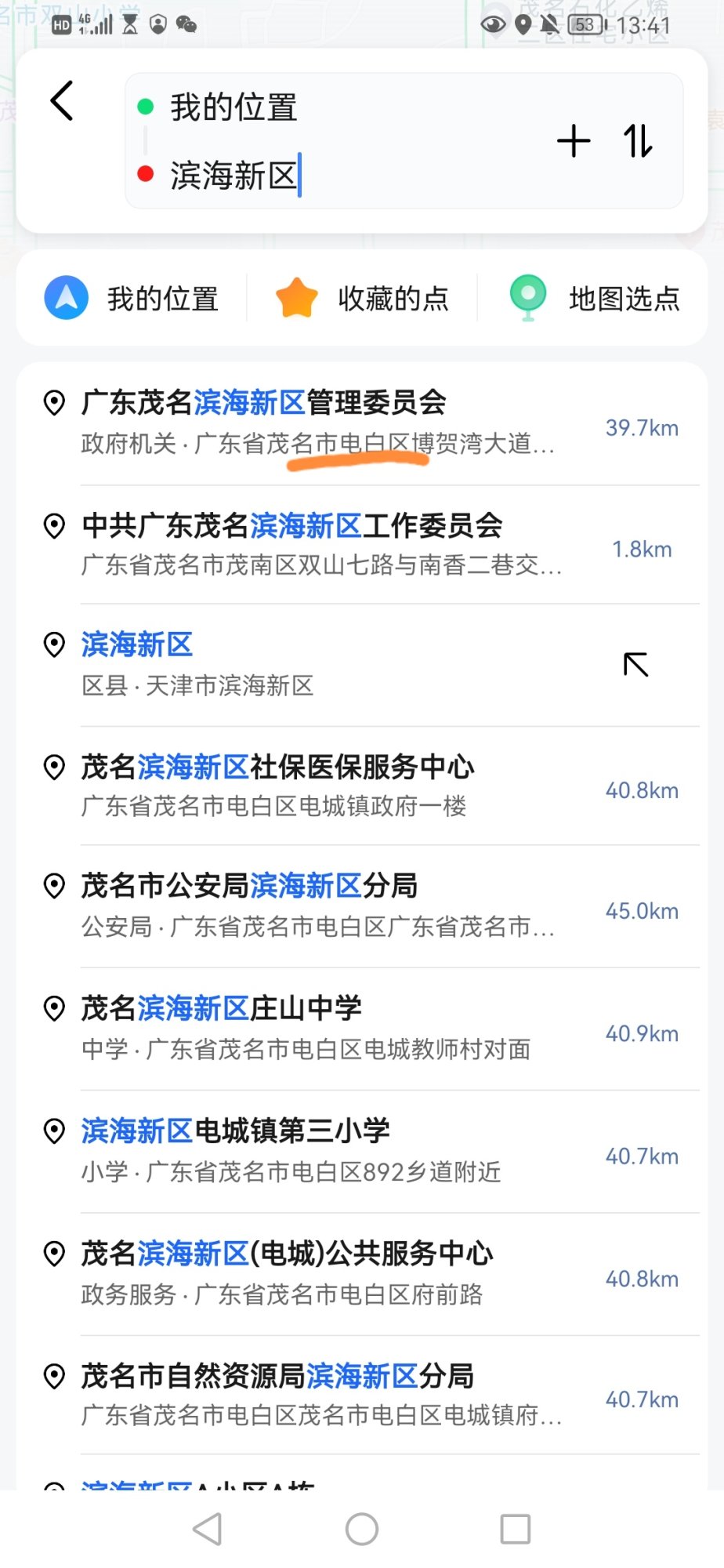
Task: Choose 中共广东茂名滨海新区工作委员会 result
Action: pos(313,544)
